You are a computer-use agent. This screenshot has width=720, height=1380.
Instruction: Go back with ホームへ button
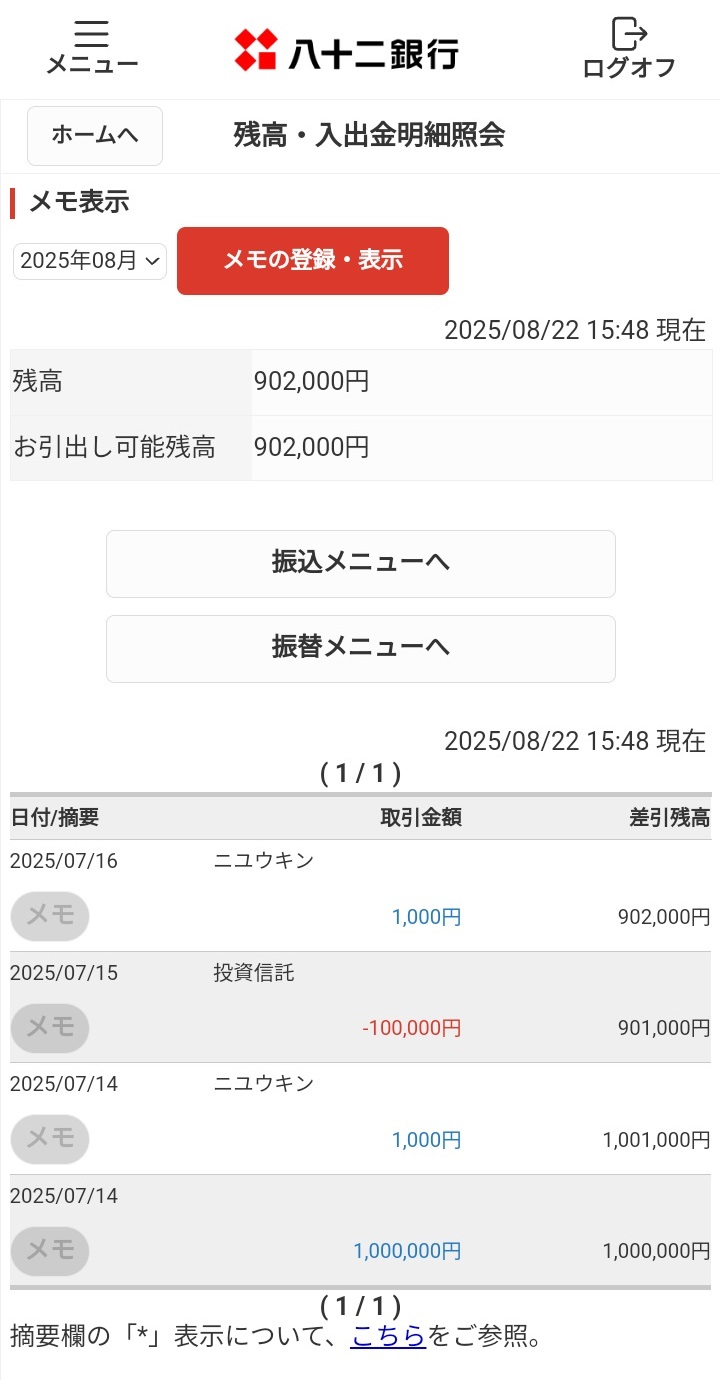point(95,135)
